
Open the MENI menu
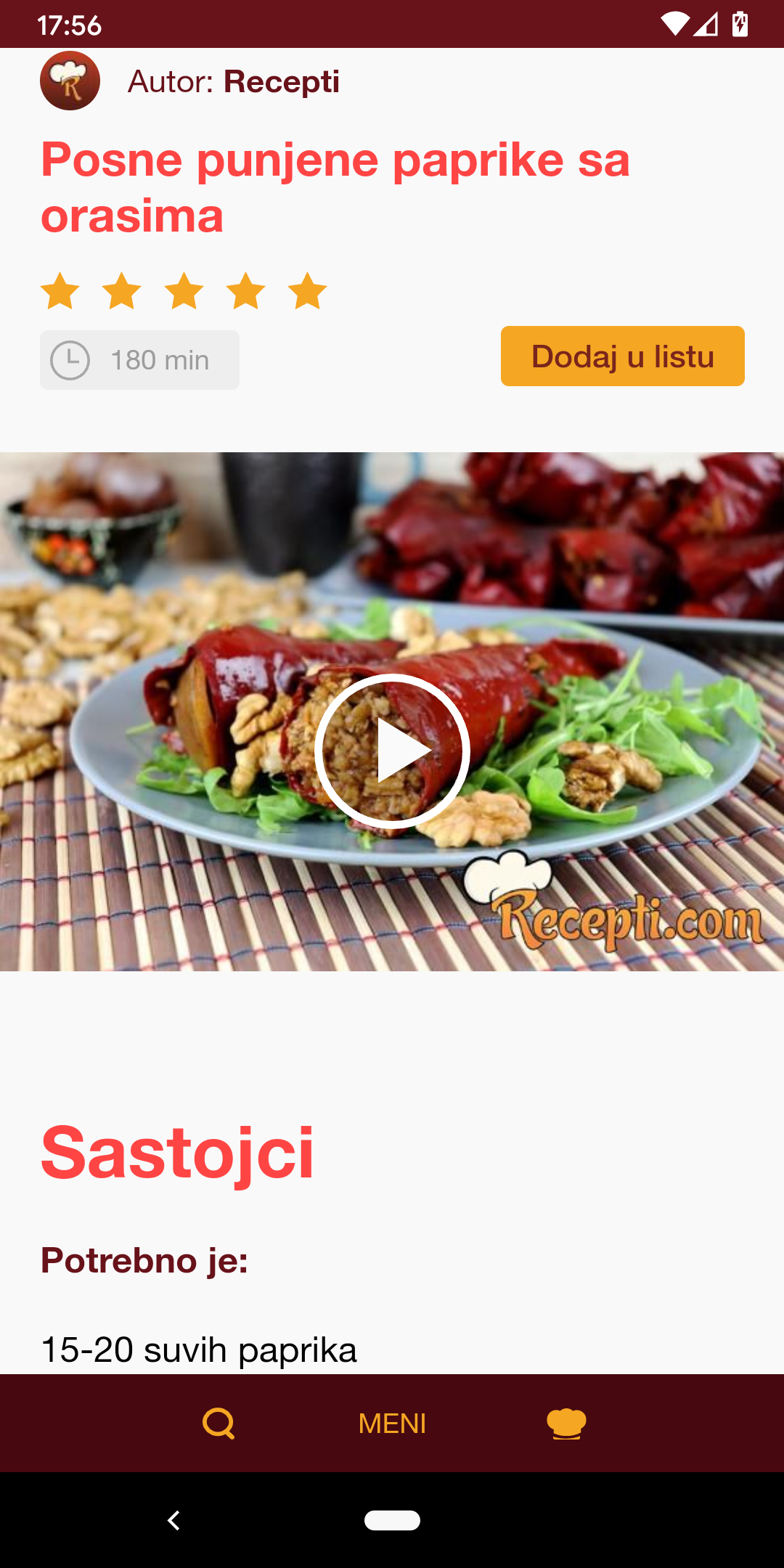pyautogui.click(x=392, y=1424)
